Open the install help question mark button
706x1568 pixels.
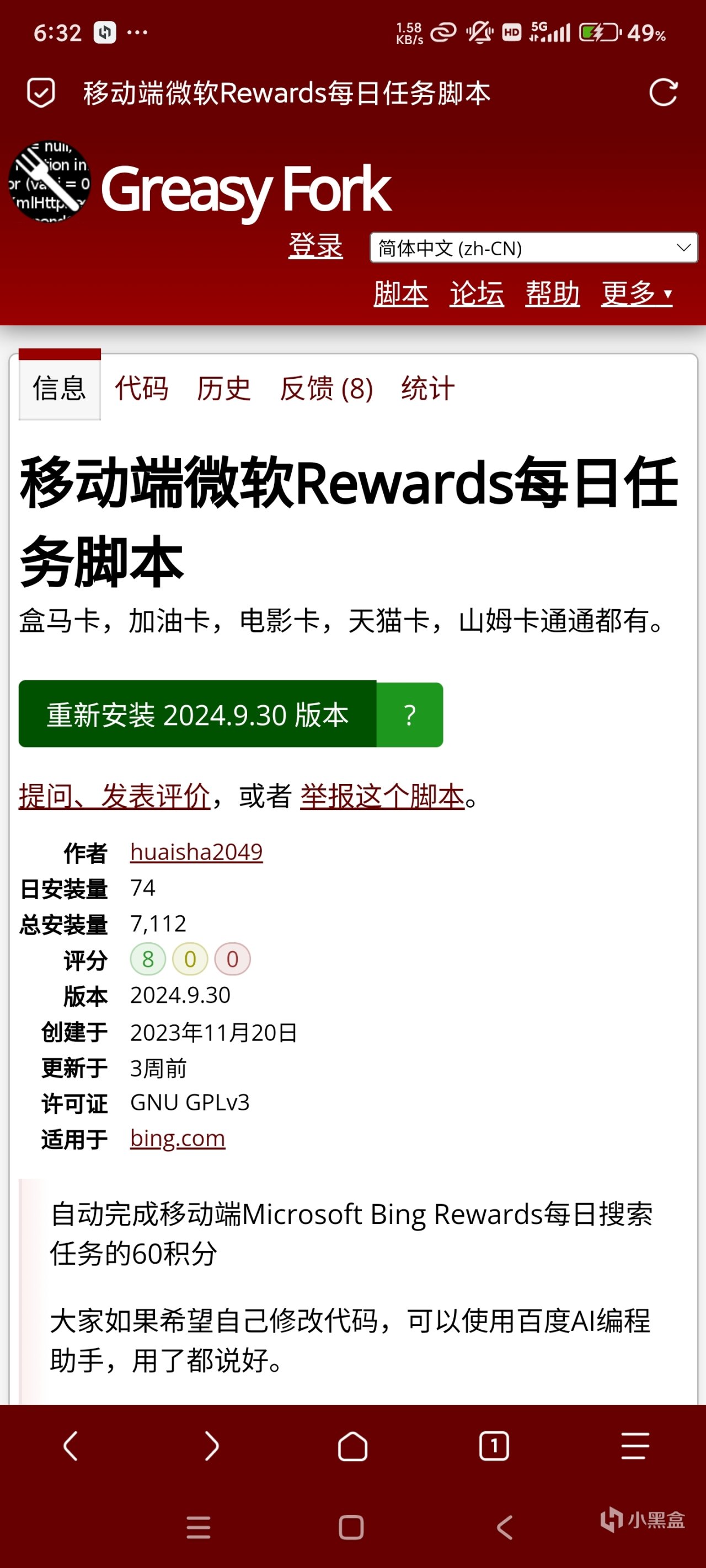click(409, 715)
